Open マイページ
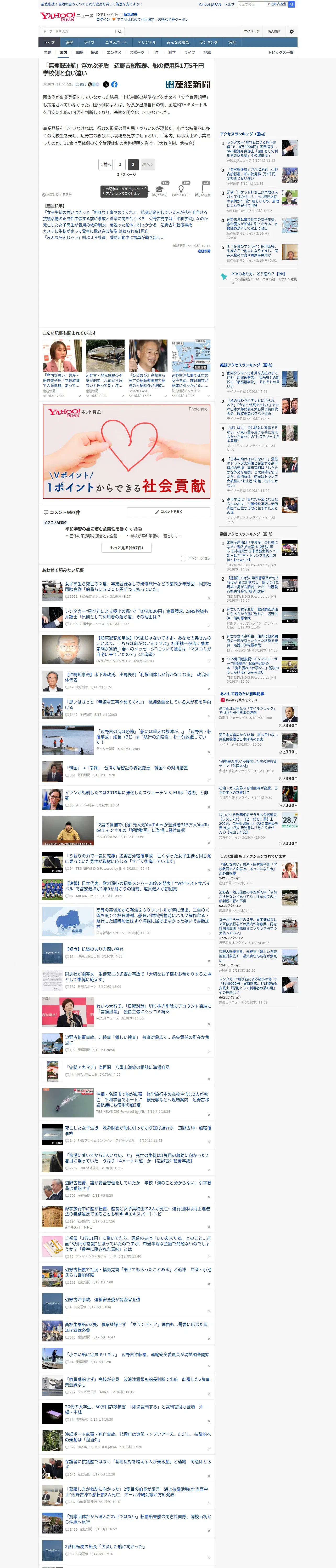 point(251,32)
